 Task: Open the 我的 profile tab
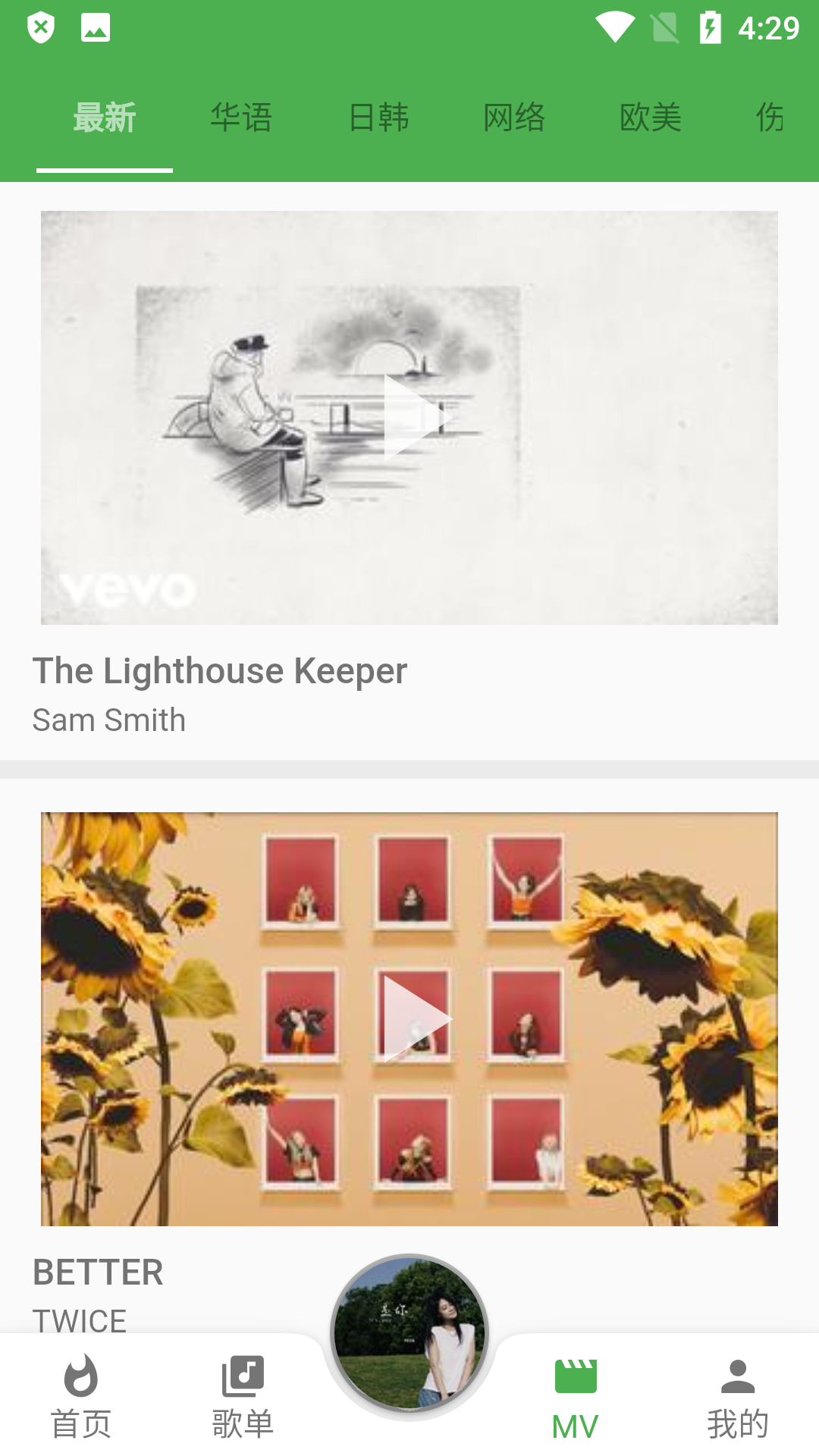pyautogui.click(x=738, y=1397)
